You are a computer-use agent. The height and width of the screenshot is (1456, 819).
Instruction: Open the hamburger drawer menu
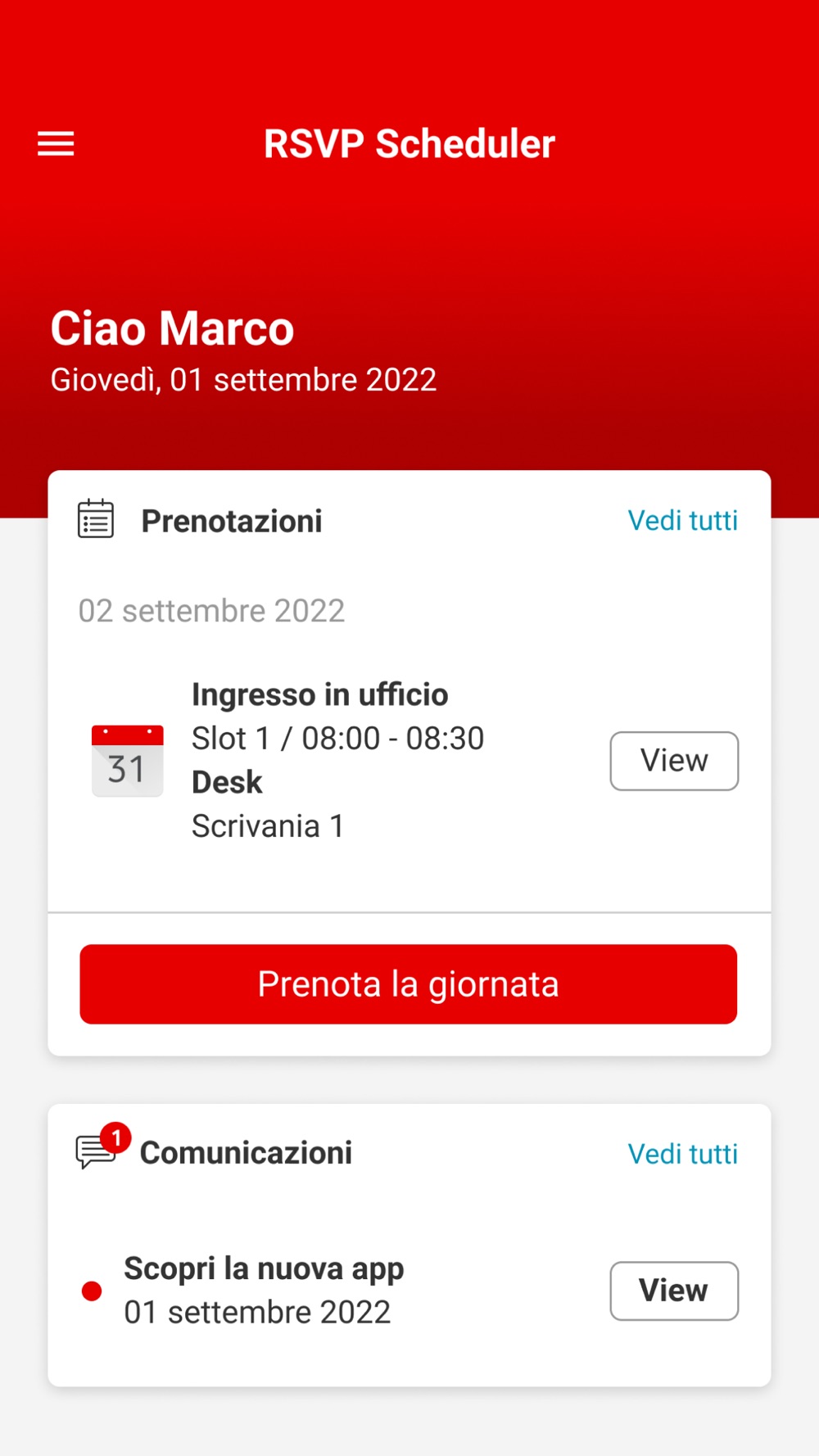[x=56, y=143]
